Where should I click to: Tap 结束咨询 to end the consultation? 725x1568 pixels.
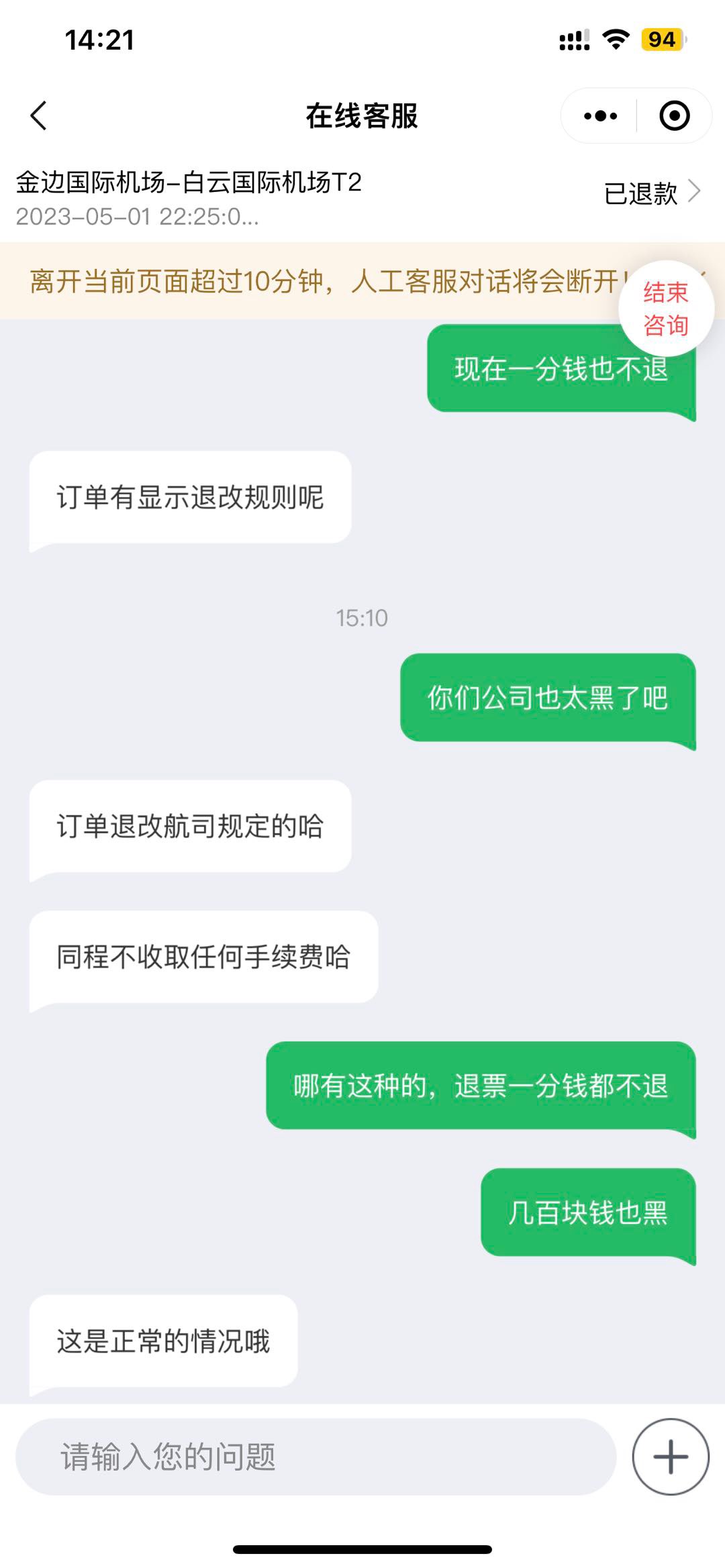[x=666, y=309]
